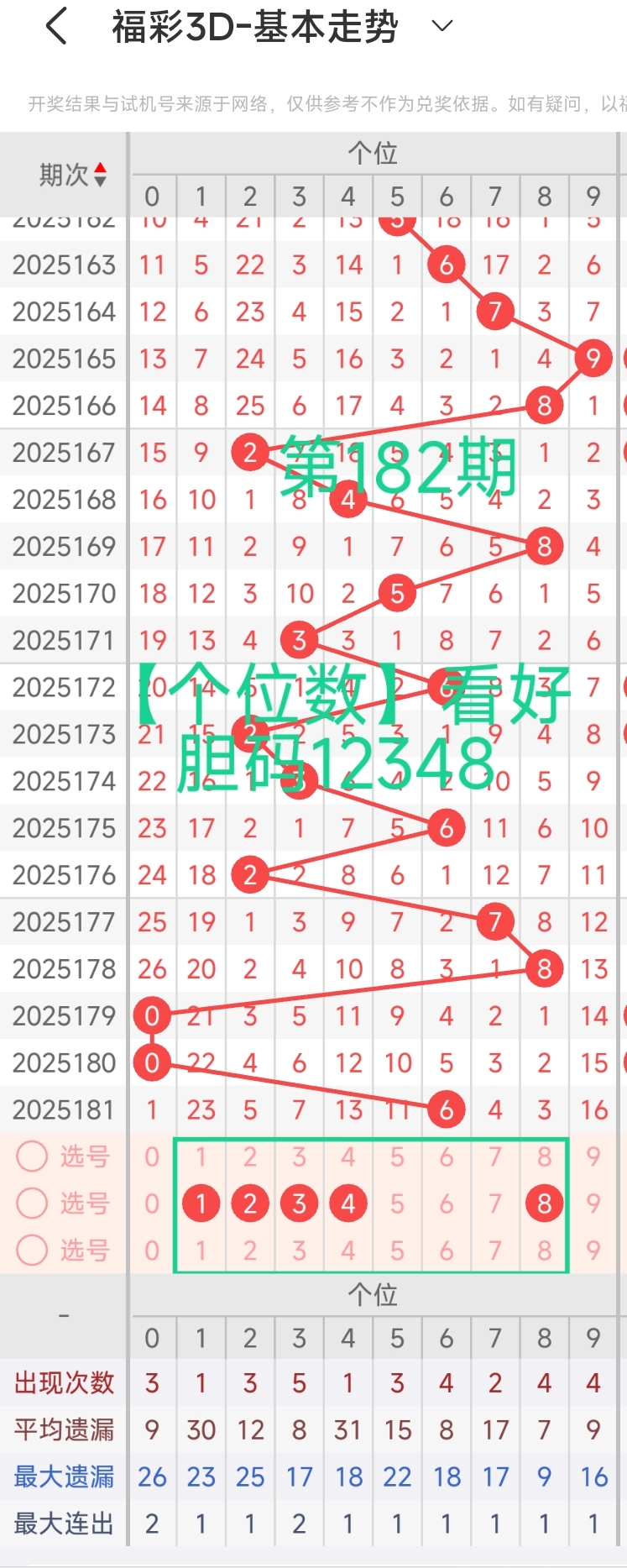Pick number 0 in the first 选号 row
The height and width of the screenshot is (1568, 627).
tap(151, 1156)
